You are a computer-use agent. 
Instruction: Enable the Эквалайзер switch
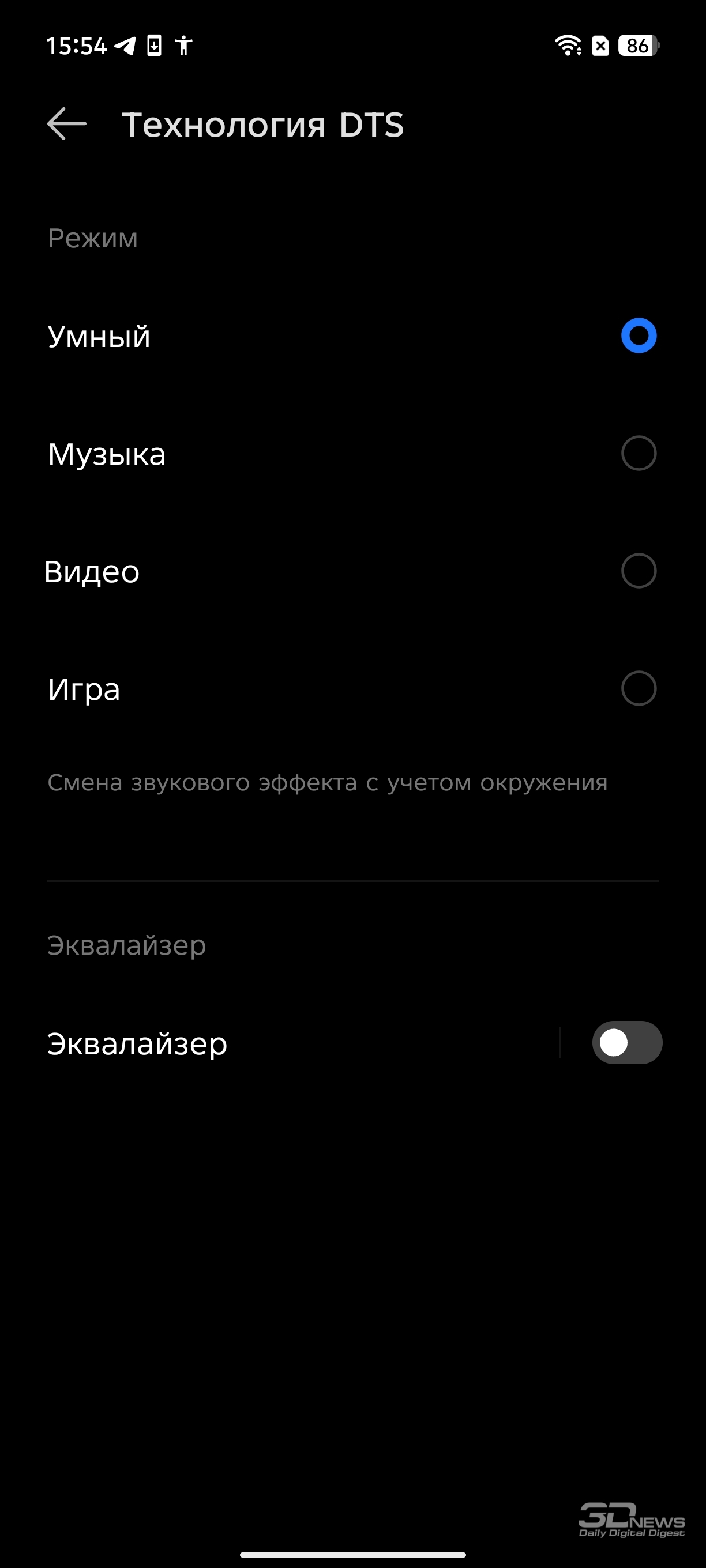[x=627, y=1043]
